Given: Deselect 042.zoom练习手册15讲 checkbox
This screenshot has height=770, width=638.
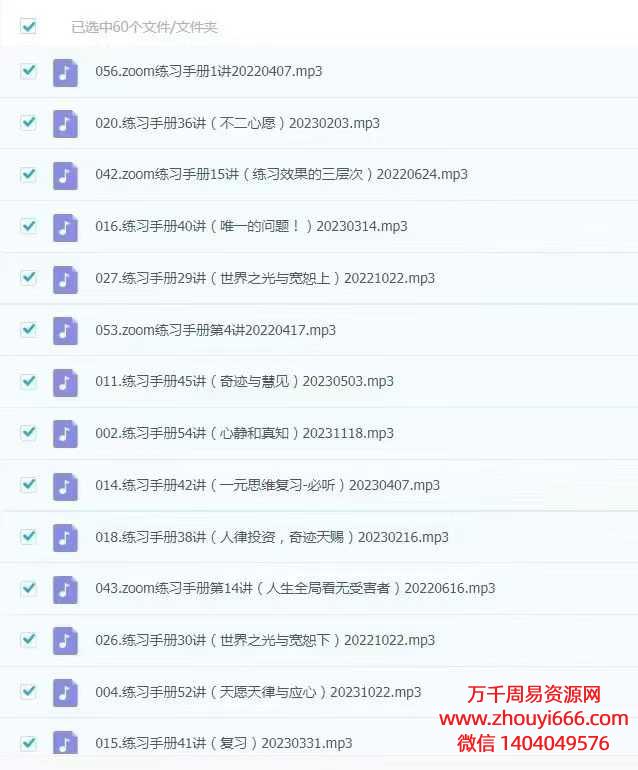Looking at the screenshot, I should (28, 174).
